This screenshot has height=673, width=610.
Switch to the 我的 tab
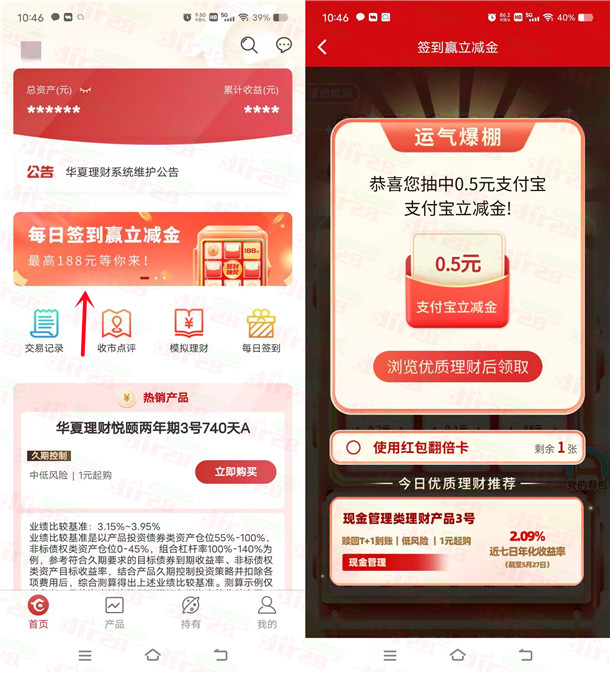click(x=266, y=611)
